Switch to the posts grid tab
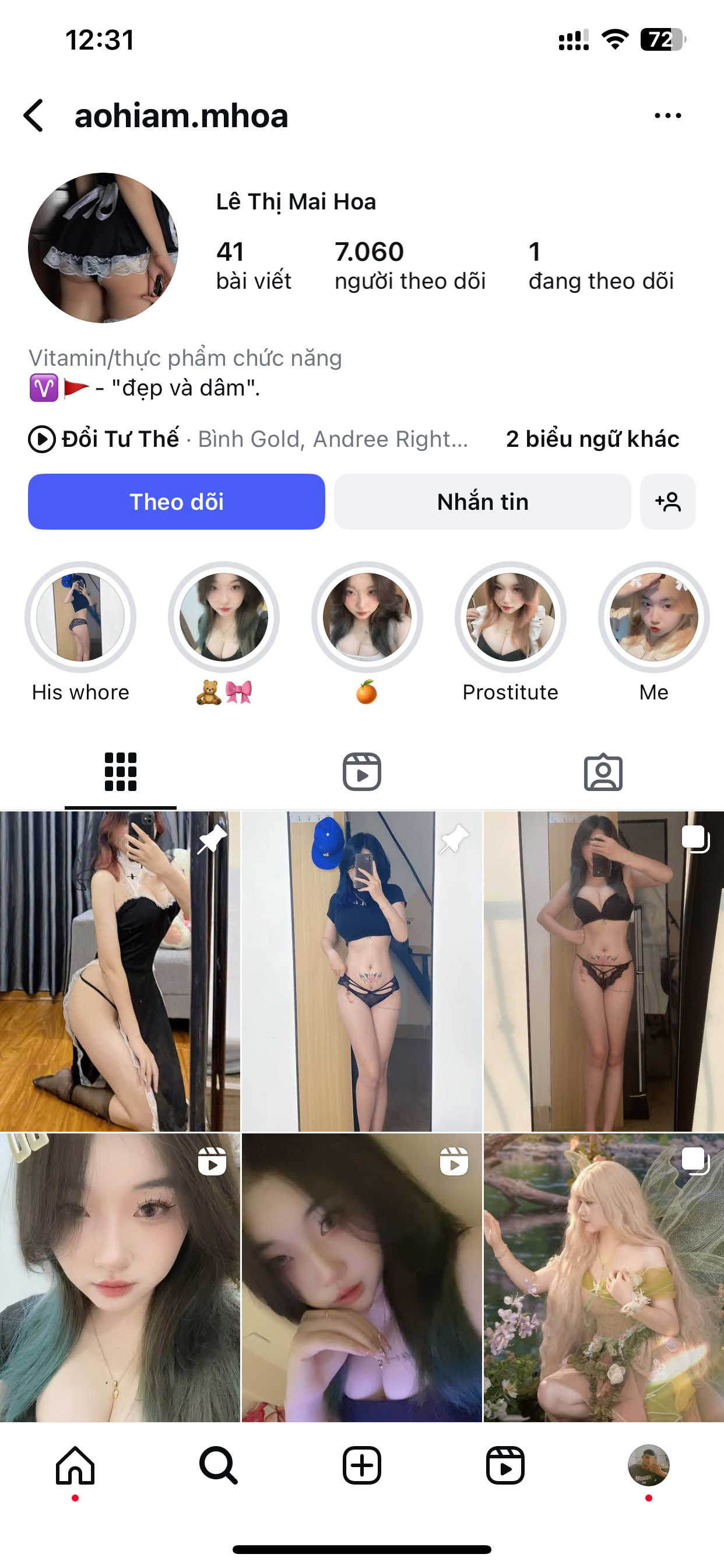The height and width of the screenshot is (1568, 724). point(121,772)
